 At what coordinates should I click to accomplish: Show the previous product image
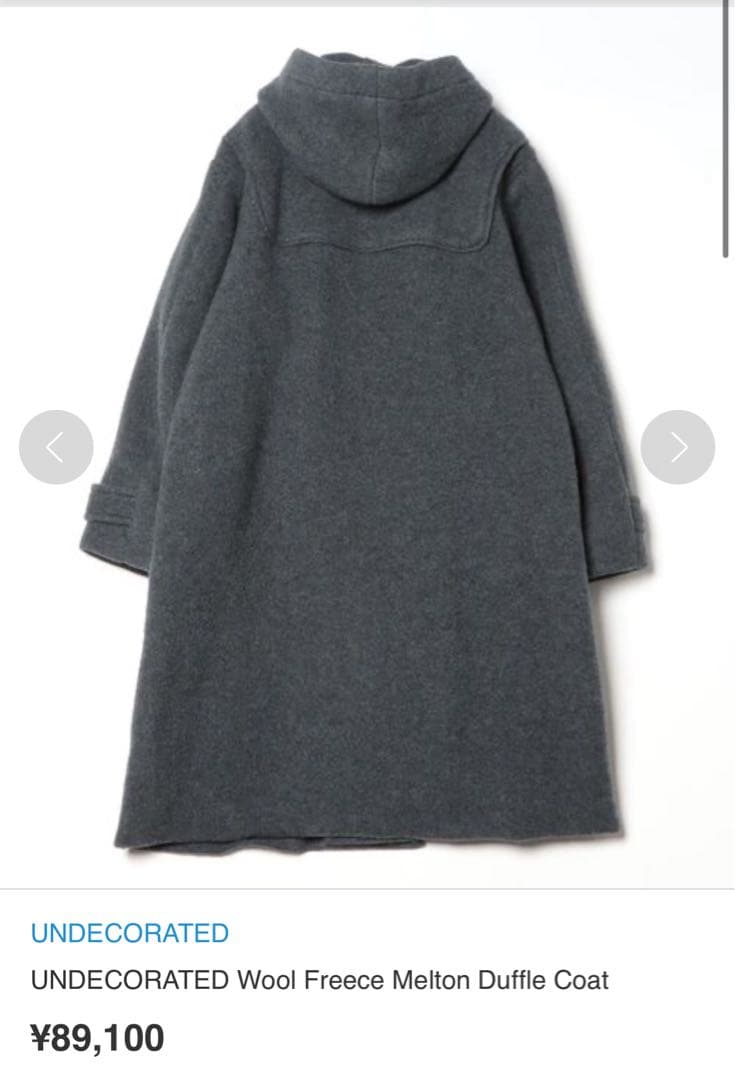(56, 447)
